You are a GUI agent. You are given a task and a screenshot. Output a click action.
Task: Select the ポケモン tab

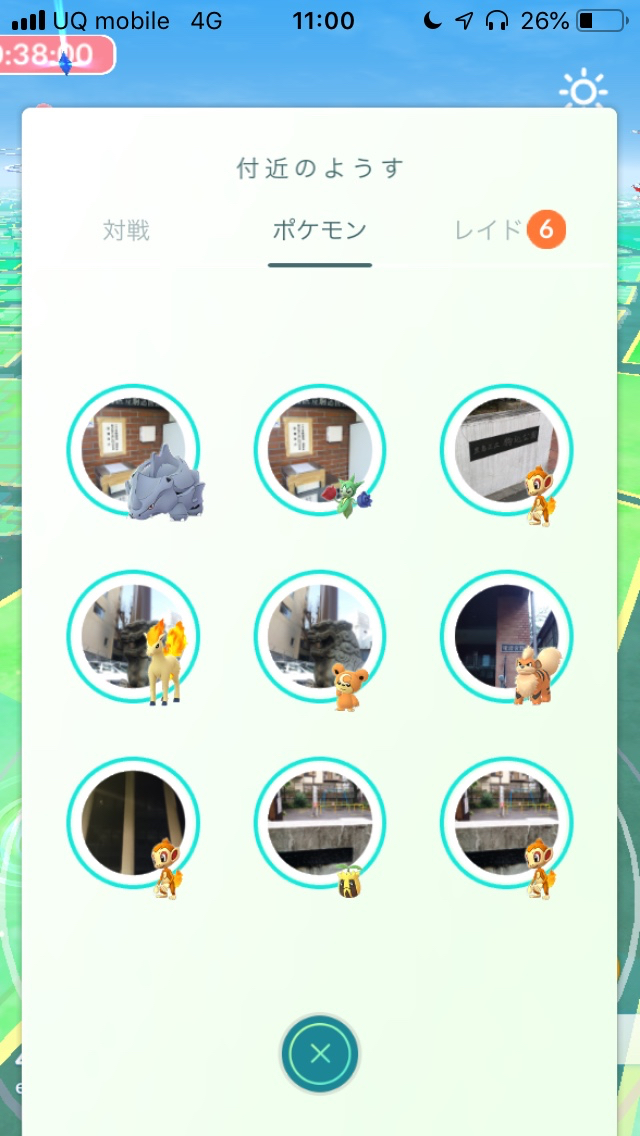click(320, 231)
